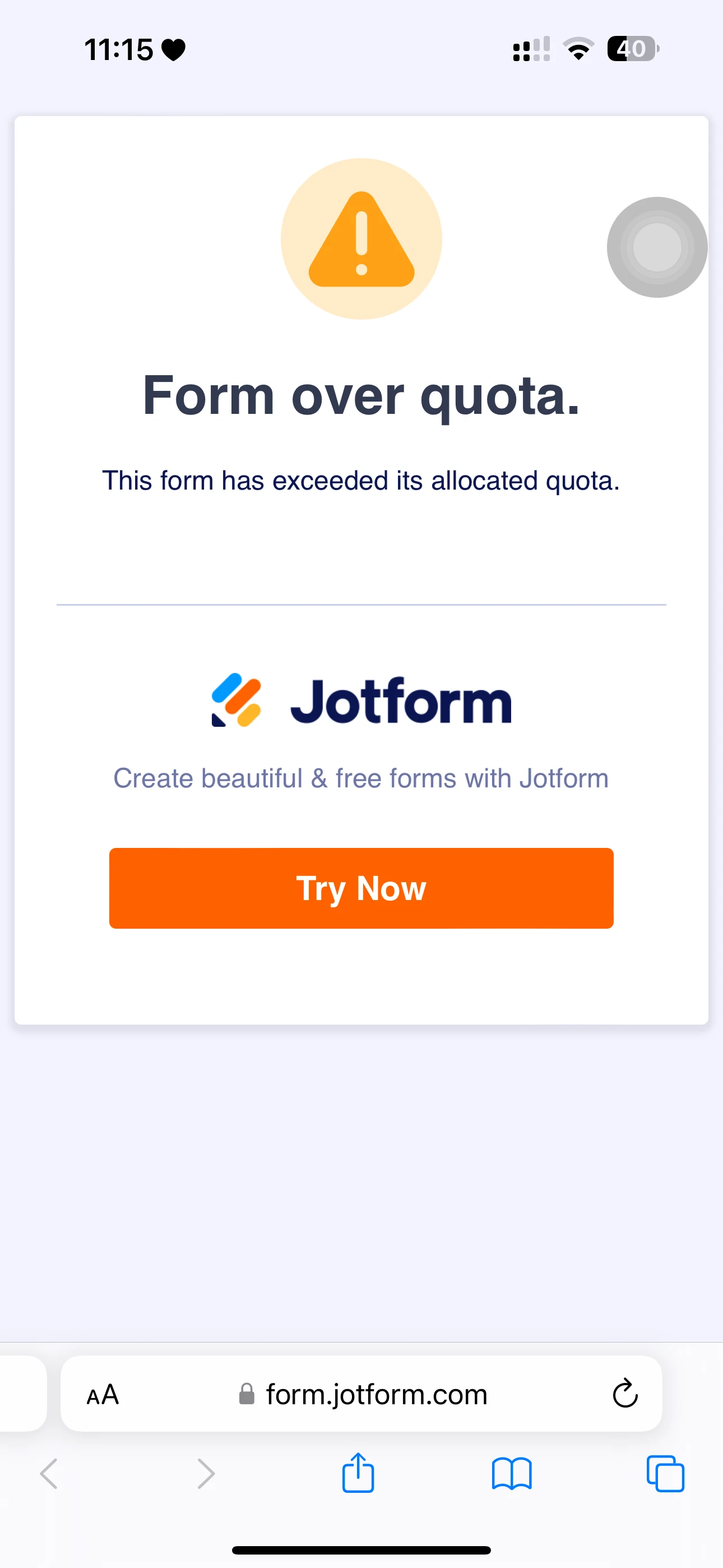The image size is (723, 1568).
Task: Tap the share icon in Safari toolbar
Action: [359, 1473]
